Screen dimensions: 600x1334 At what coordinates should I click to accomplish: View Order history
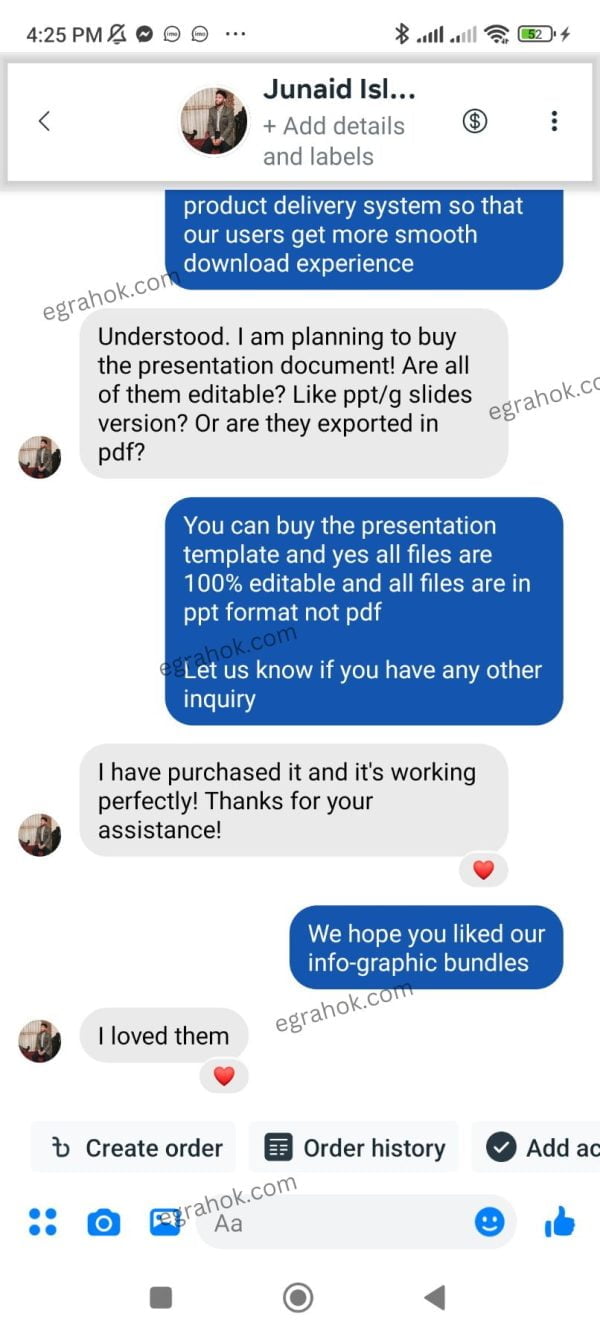pyautogui.click(x=355, y=1147)
